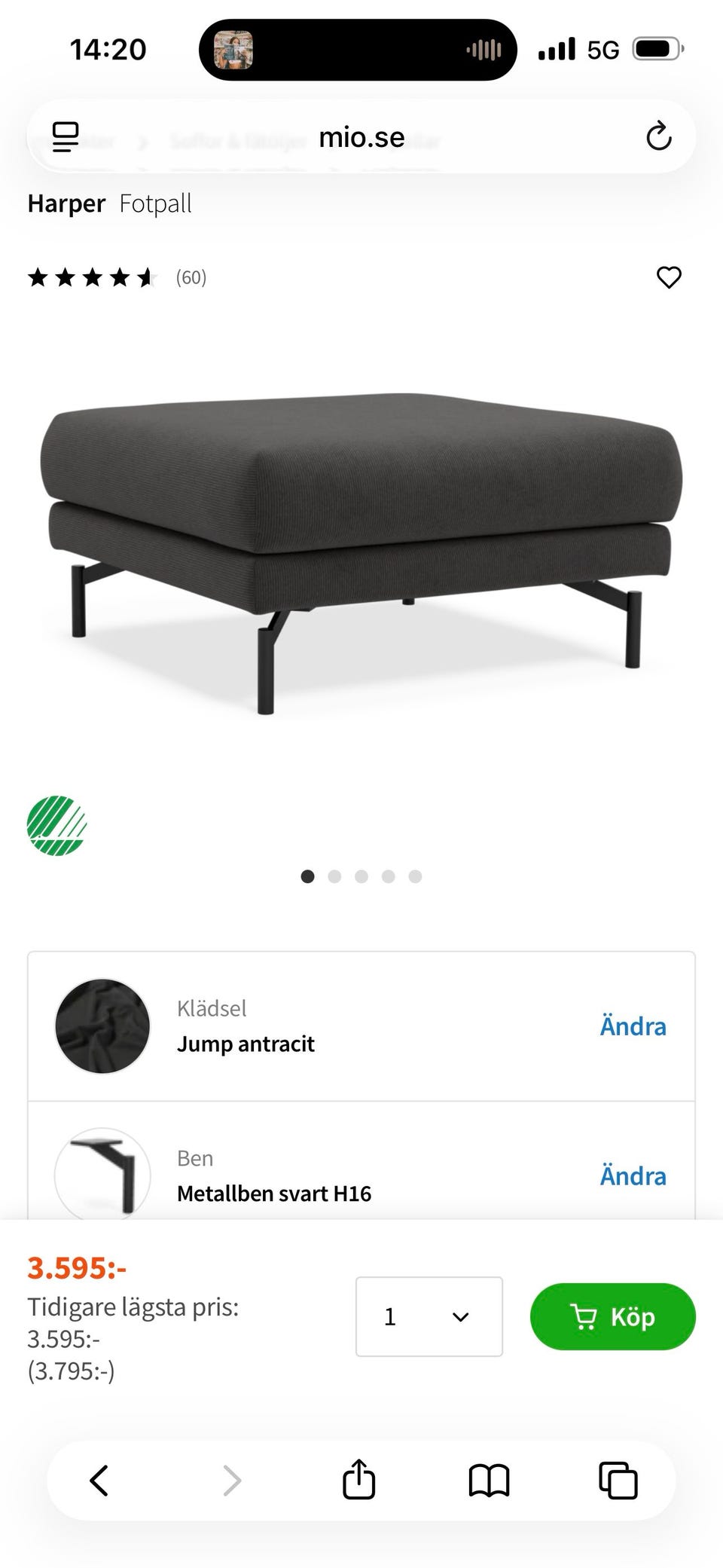This screenshot has width=723, height=1568.
Task: Select the Harper Fotpall product title
Action: [x=110, y=203]
